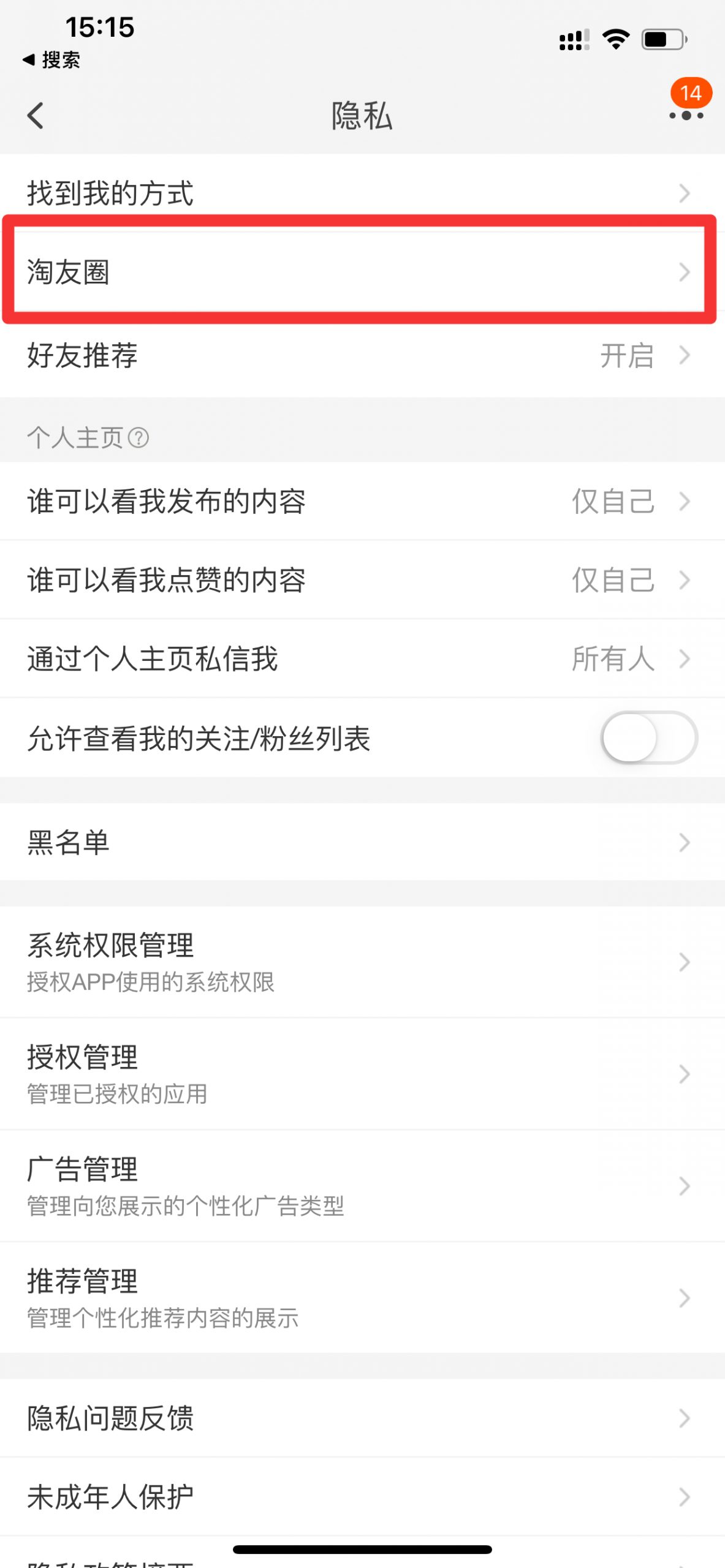The height and width of the screenshot is (1568, 725).
Task: Open the three-dot more menu
Action: pyautogui.click(x=686, y=115)
